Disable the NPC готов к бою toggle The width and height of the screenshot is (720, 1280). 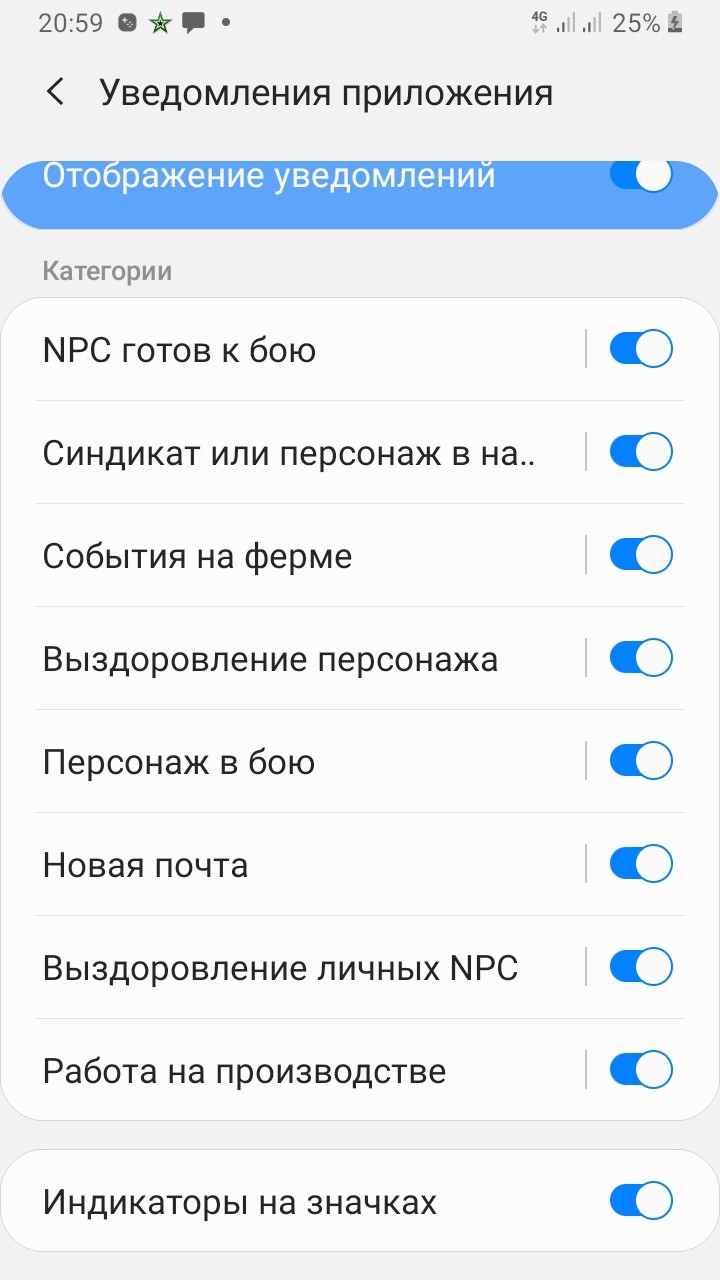click(641, 350)
